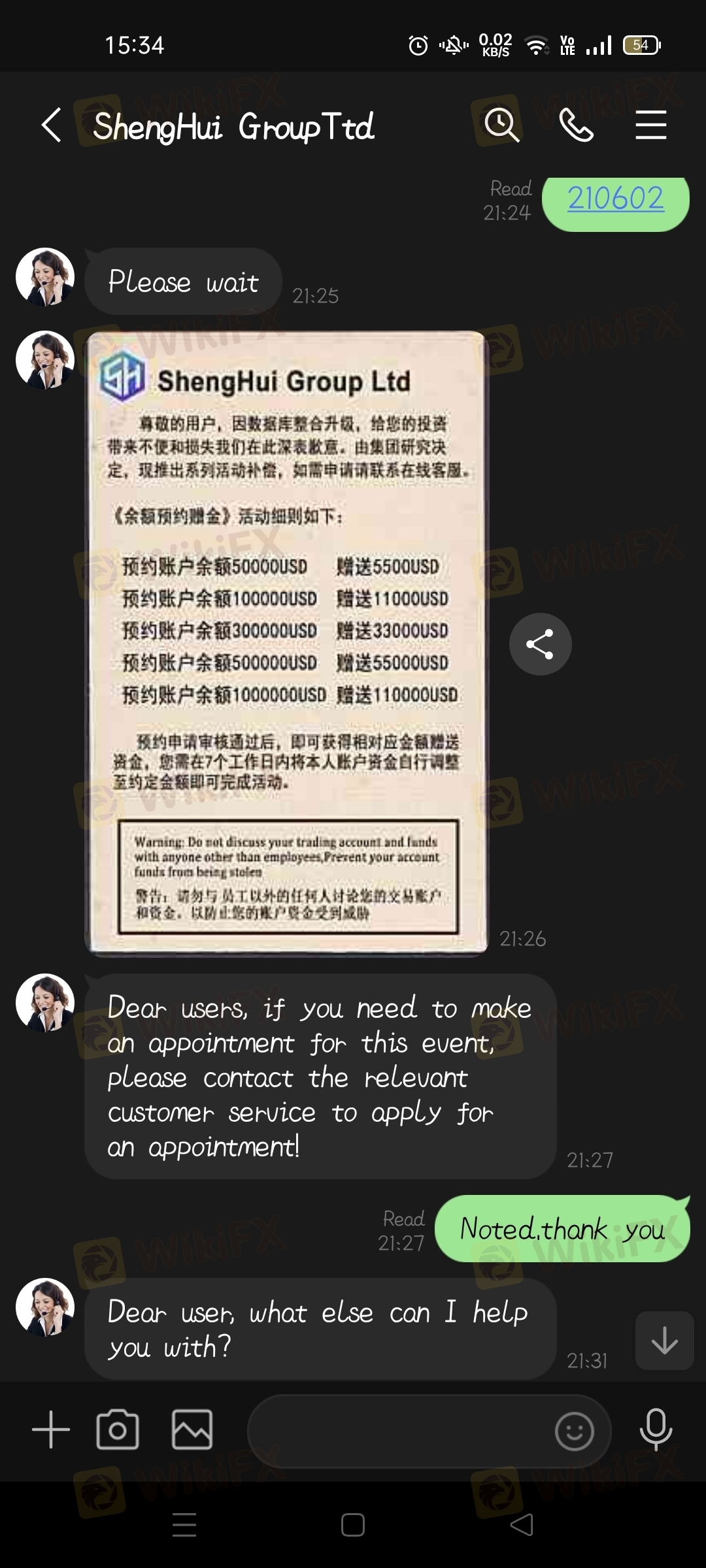Open the 210602 link
Viewport: 706px width, 1568px height.
(615, 199)
